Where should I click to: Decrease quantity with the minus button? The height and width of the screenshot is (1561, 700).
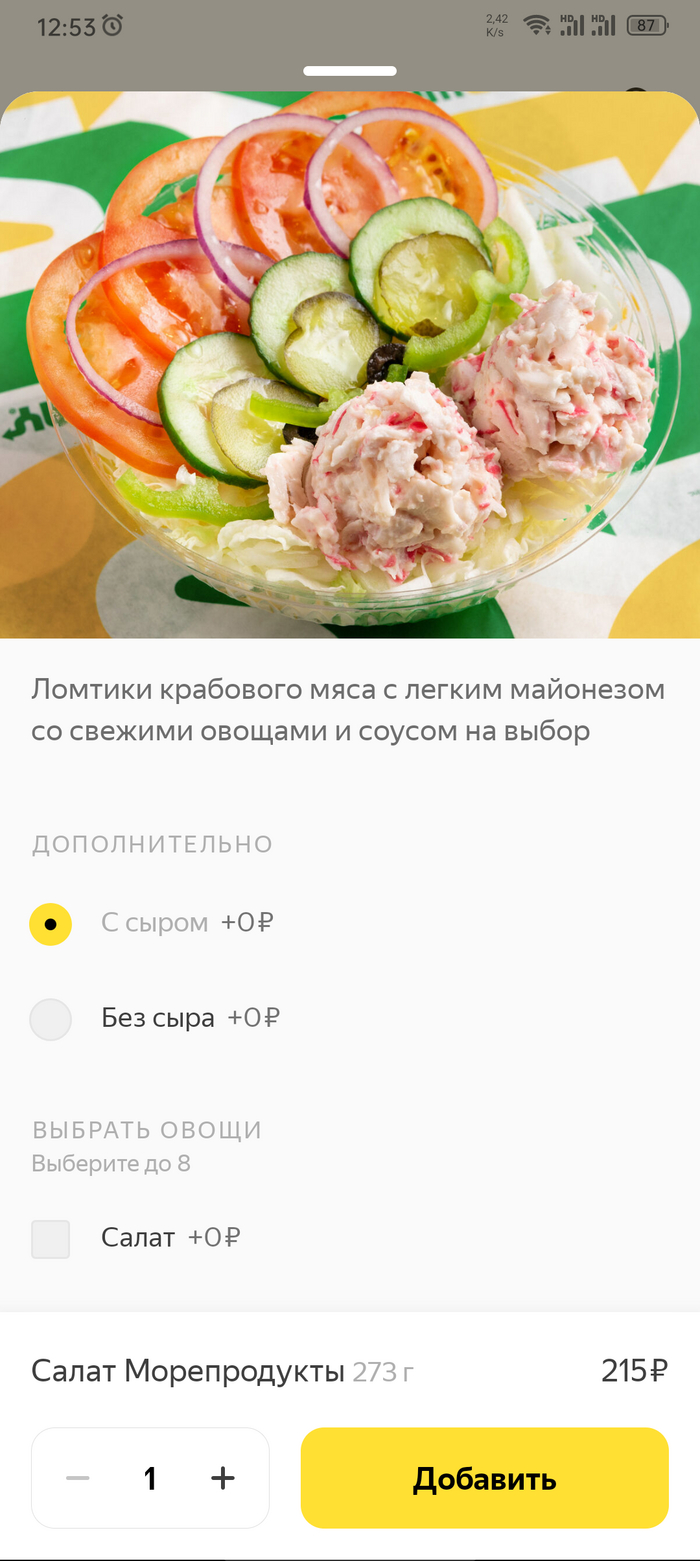[78, 1478]
